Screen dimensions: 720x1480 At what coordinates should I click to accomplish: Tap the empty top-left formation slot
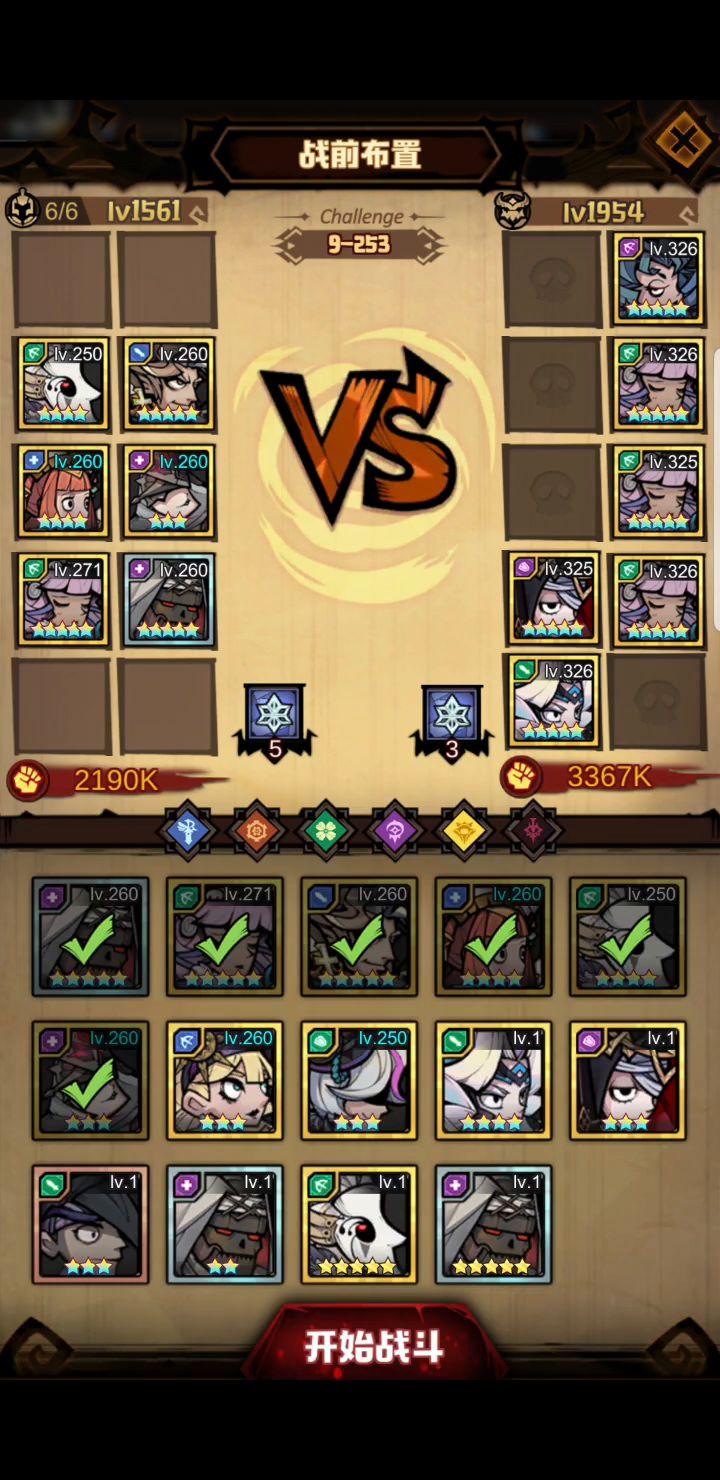pyautogui.click(x=63, y=280)
